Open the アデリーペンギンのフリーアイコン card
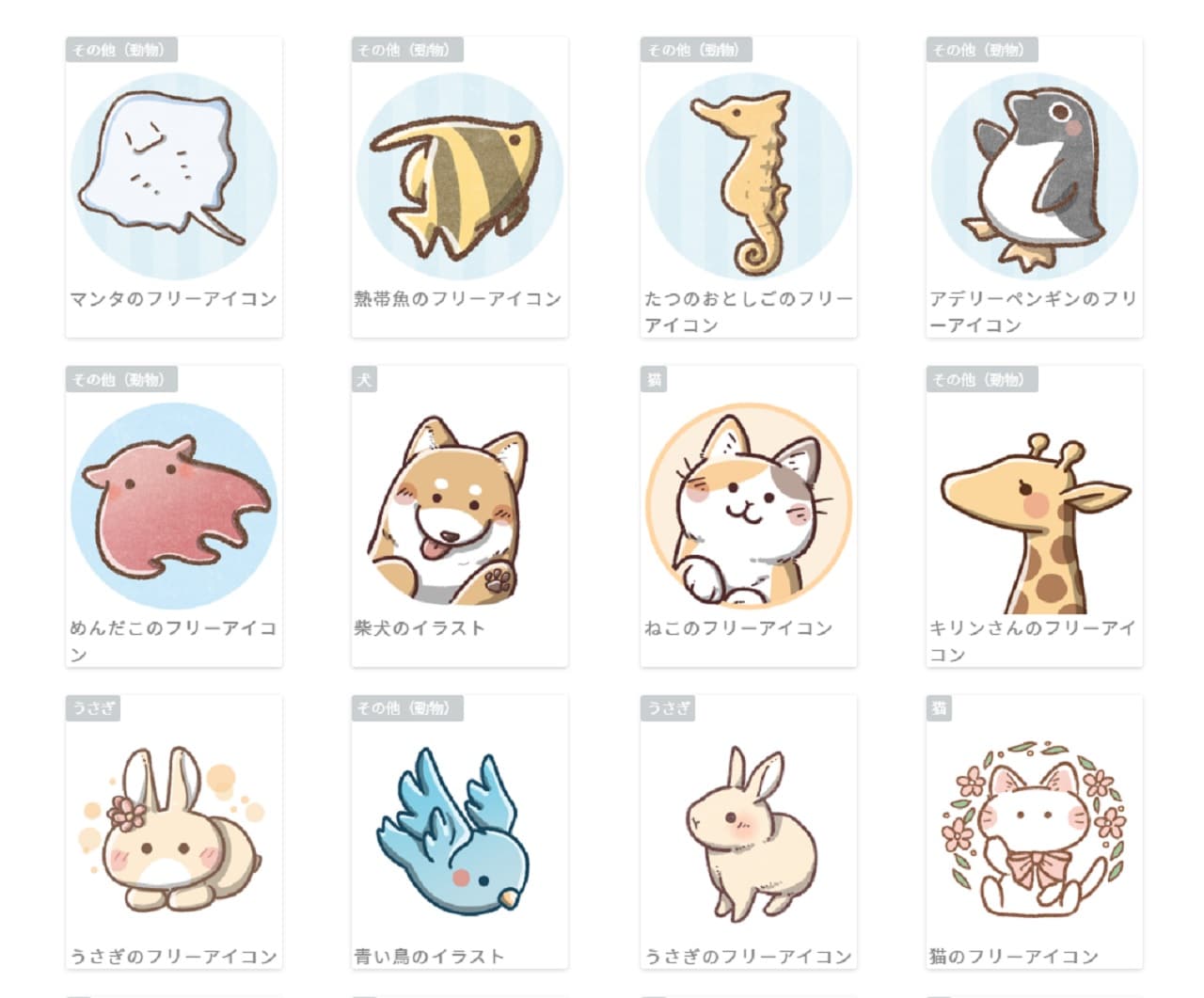 [1035, 177]
